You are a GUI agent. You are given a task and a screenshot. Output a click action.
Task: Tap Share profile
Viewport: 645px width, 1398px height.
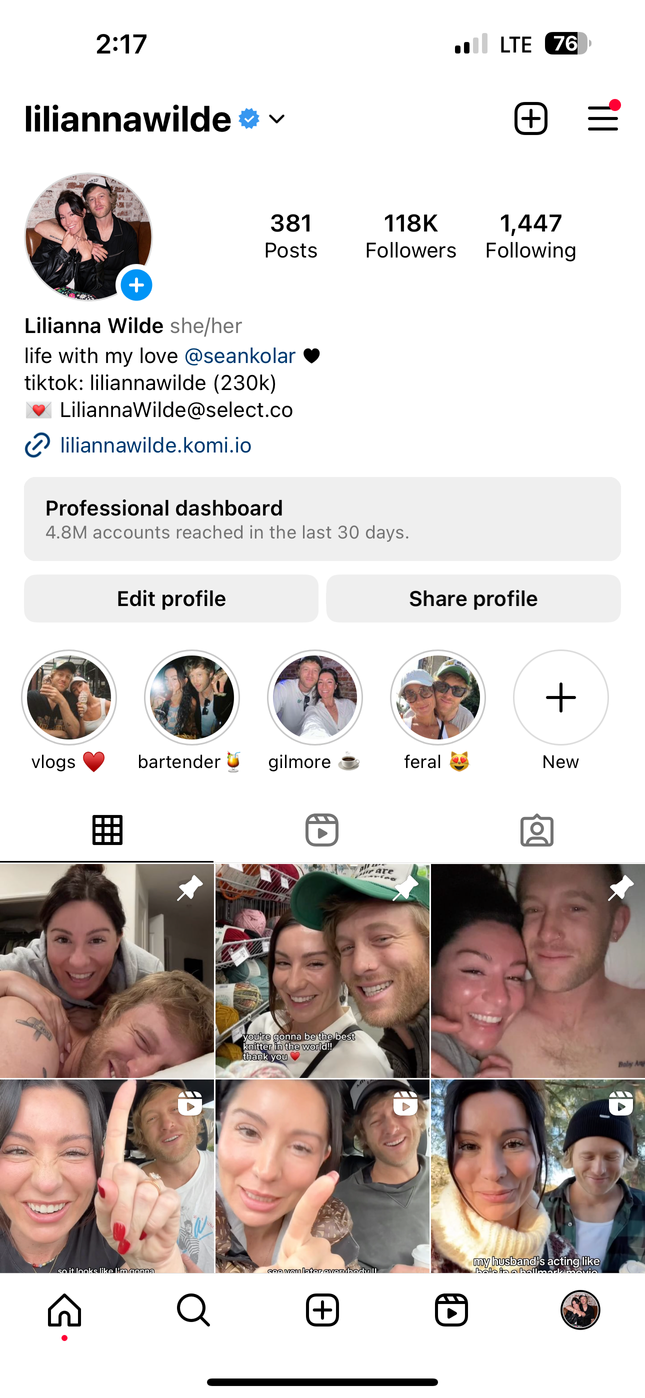coord(473,598)
